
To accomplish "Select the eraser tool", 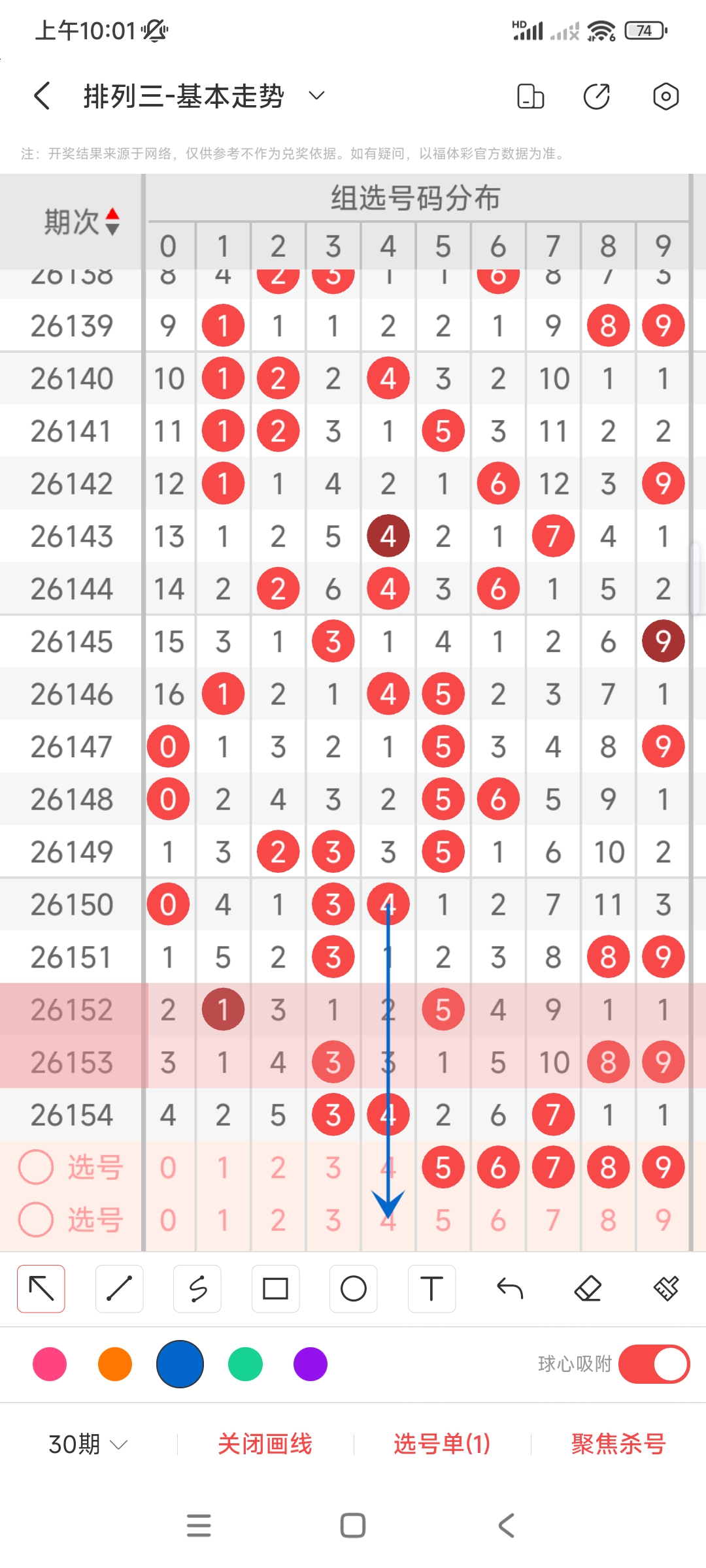I will coord(588,1288).
